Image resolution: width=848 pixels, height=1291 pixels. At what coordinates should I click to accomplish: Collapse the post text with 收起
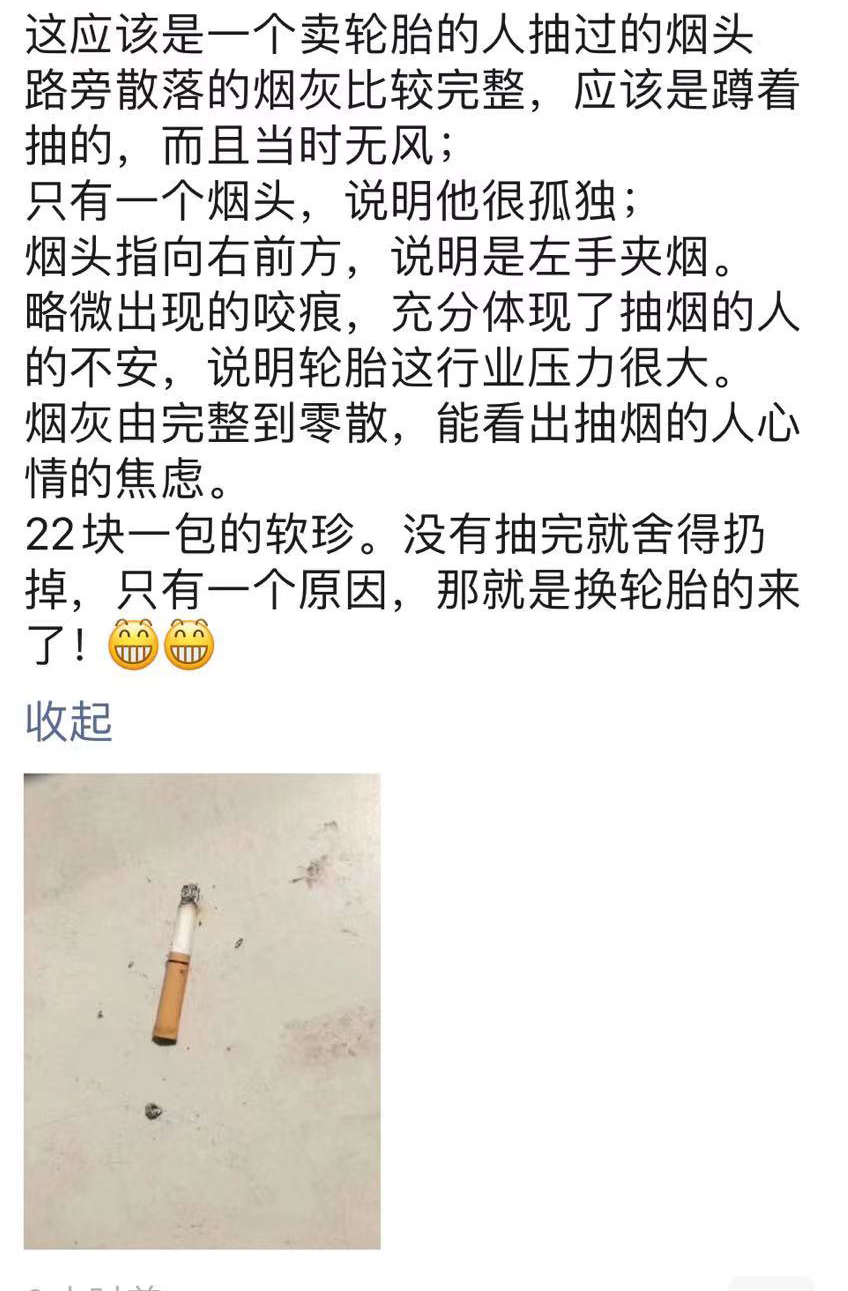point(68,721)
